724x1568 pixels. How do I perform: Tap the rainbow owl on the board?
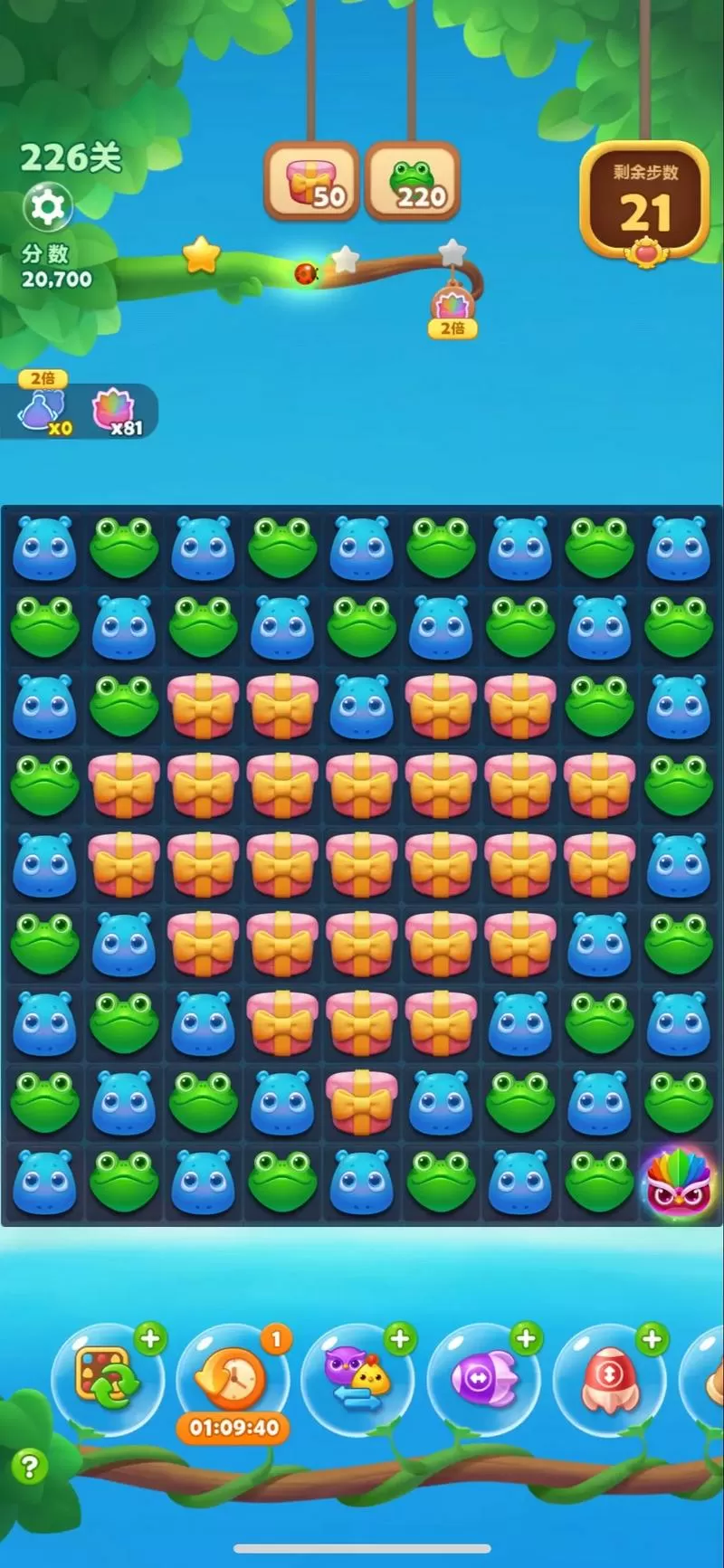click(x=678, y=1182)
